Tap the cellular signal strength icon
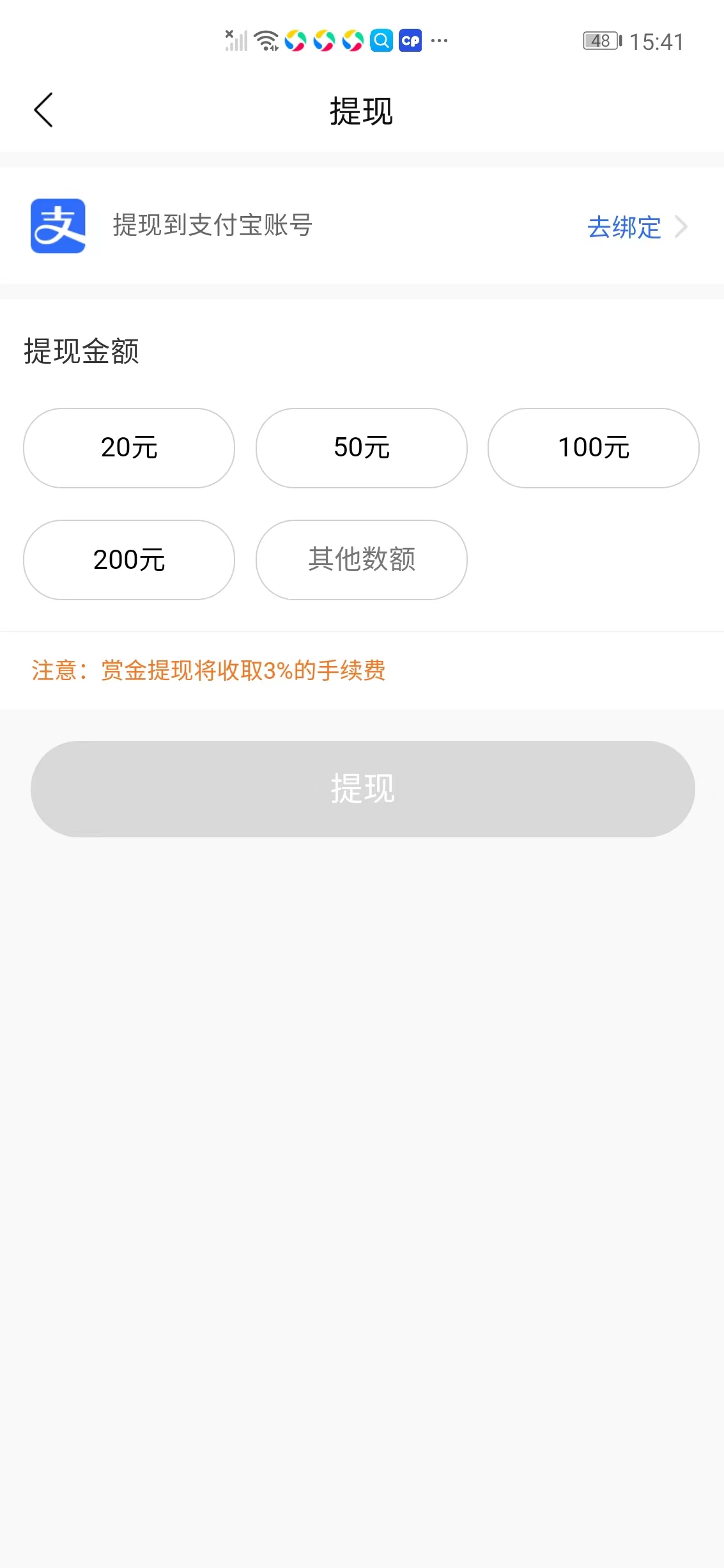This screenshot has height=1568, width=724. [x=236, y=40]
